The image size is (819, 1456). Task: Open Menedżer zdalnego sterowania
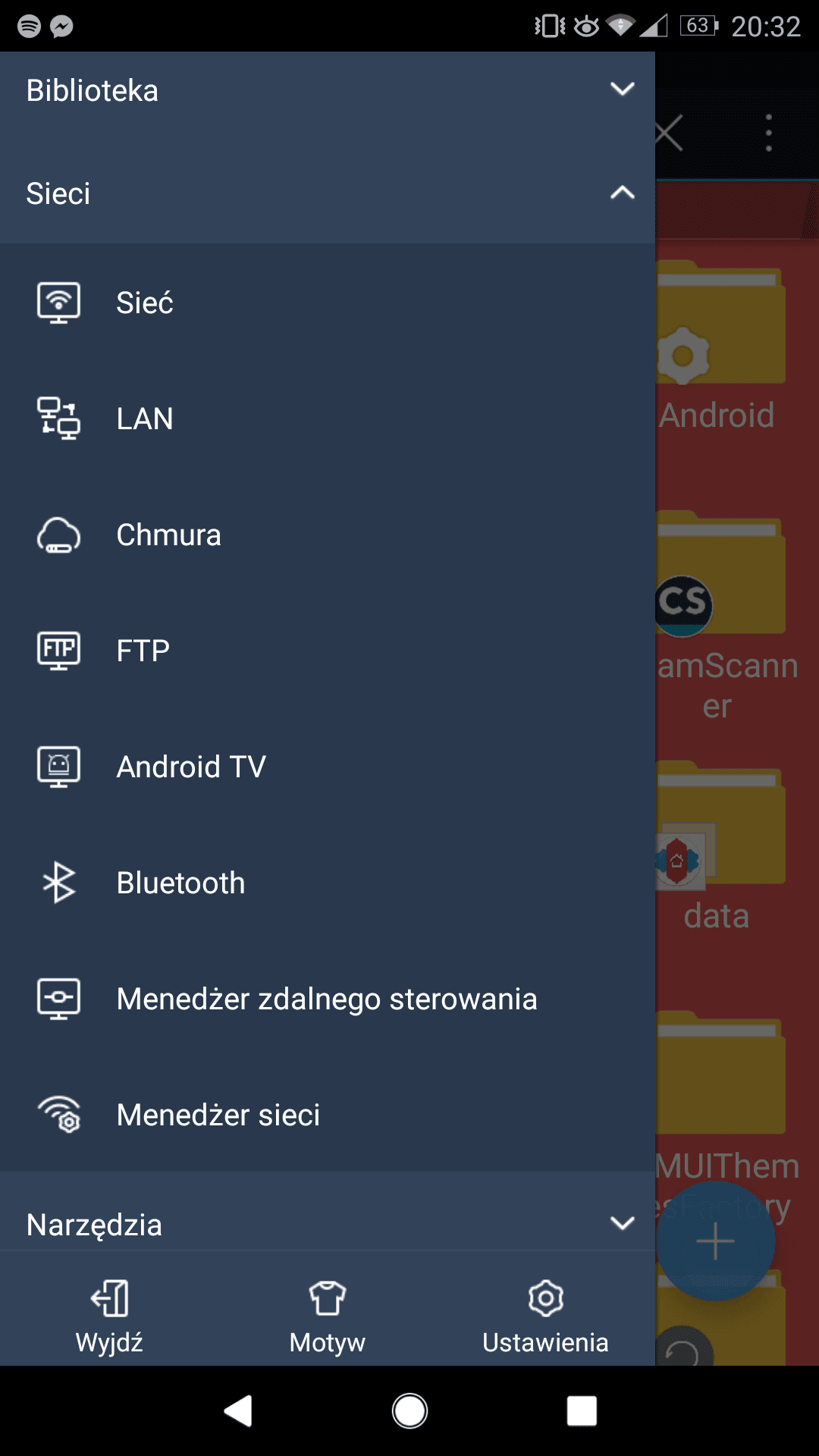point(328,999)
